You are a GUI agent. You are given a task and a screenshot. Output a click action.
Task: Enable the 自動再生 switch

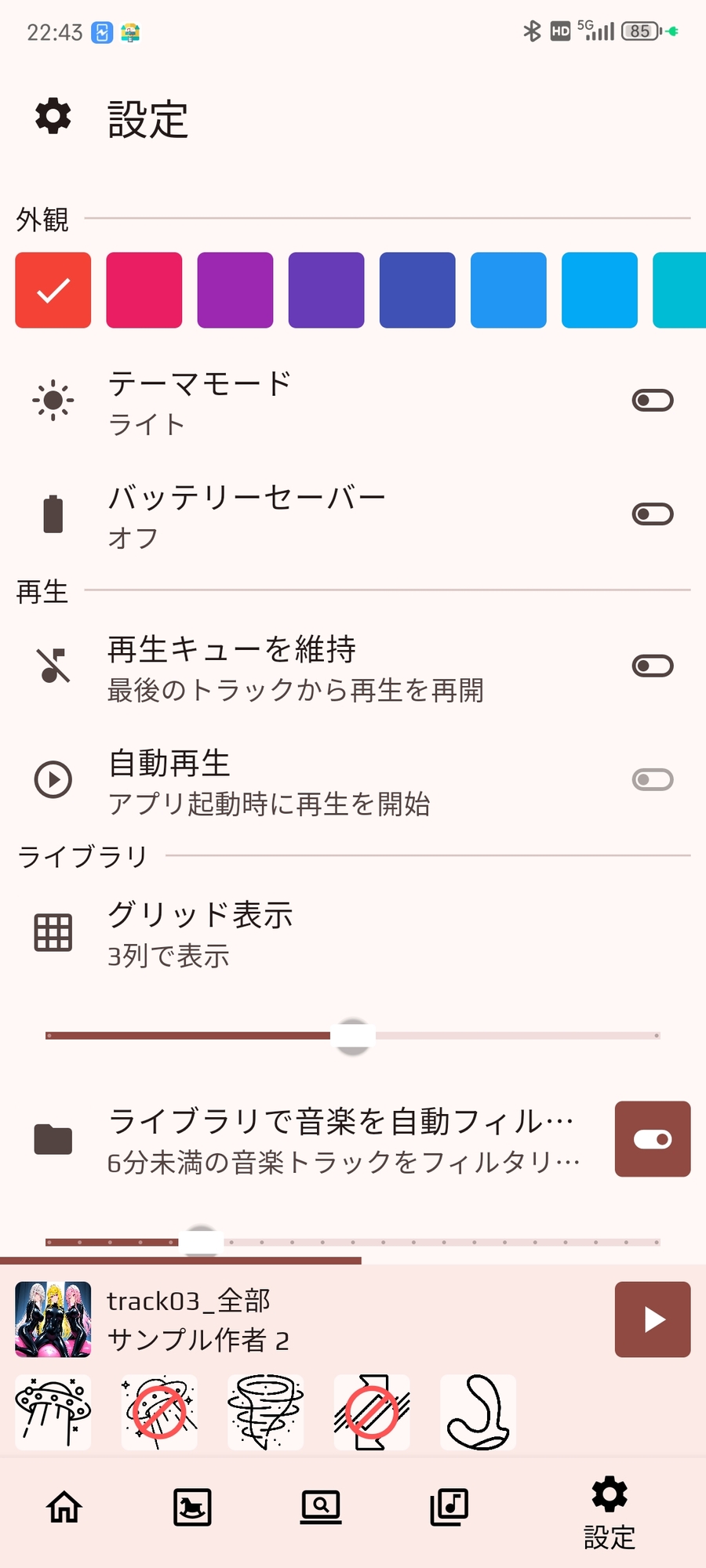point(652,780)
